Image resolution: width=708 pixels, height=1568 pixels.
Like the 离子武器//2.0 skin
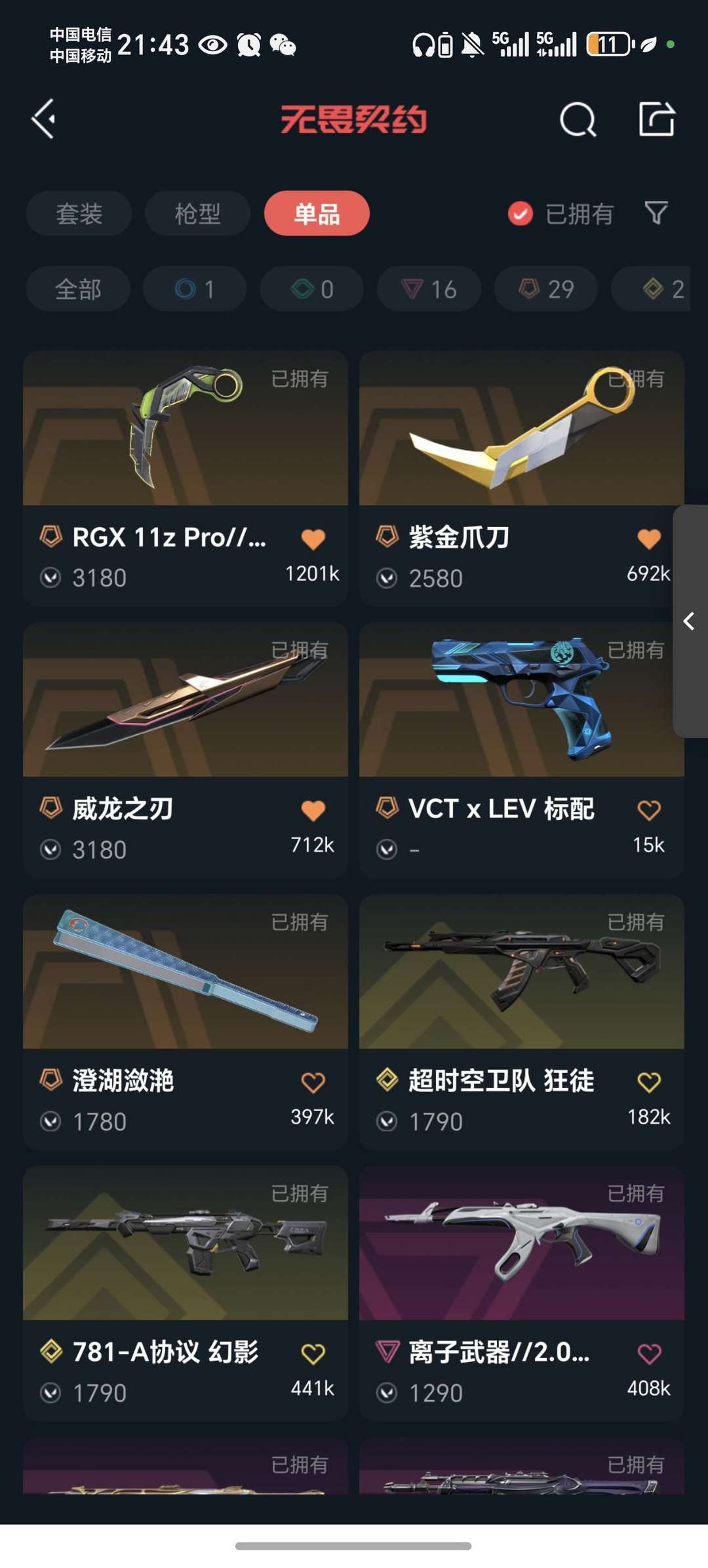tap(649, 1354)
